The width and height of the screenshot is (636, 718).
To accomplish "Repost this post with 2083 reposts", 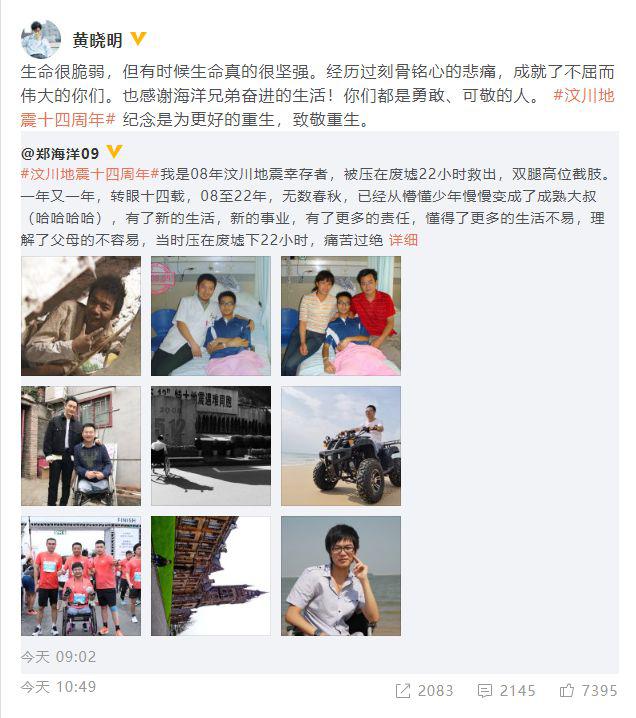I will coord(424,690).
